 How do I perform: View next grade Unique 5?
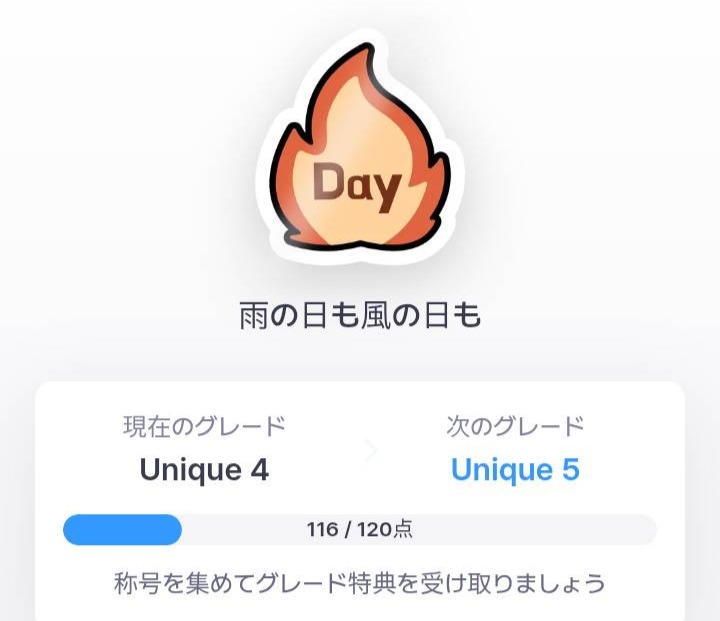click(x=514, y=469)
